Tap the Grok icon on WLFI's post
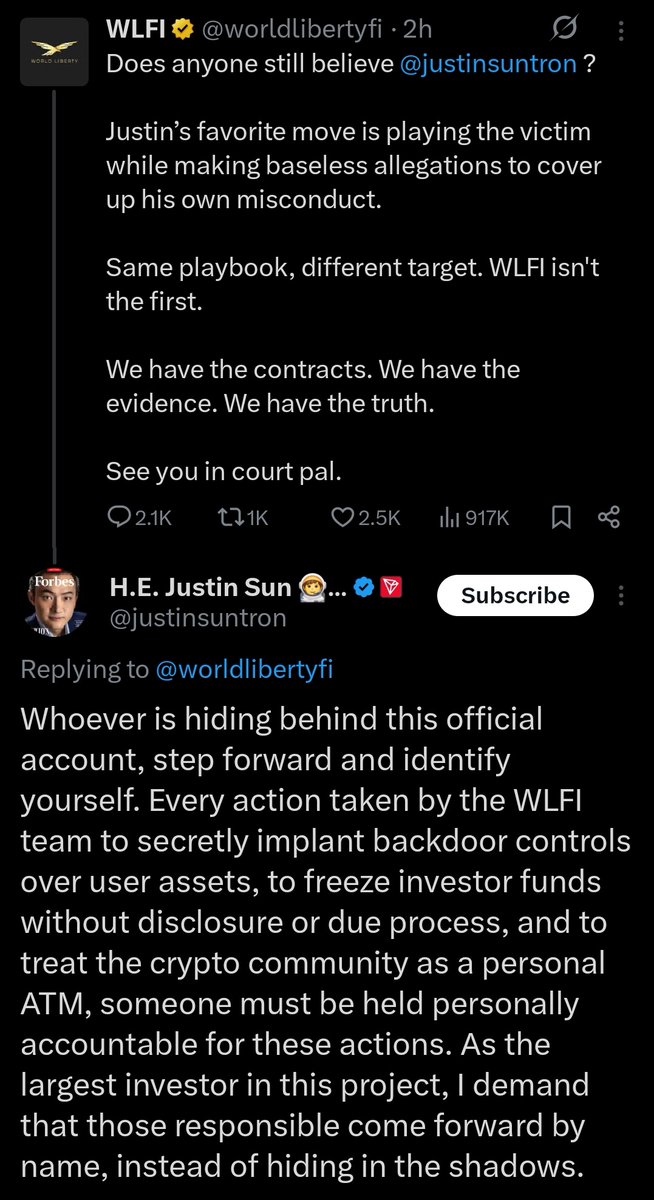This screenshot has height=1200, width=654. coord(564,33)
